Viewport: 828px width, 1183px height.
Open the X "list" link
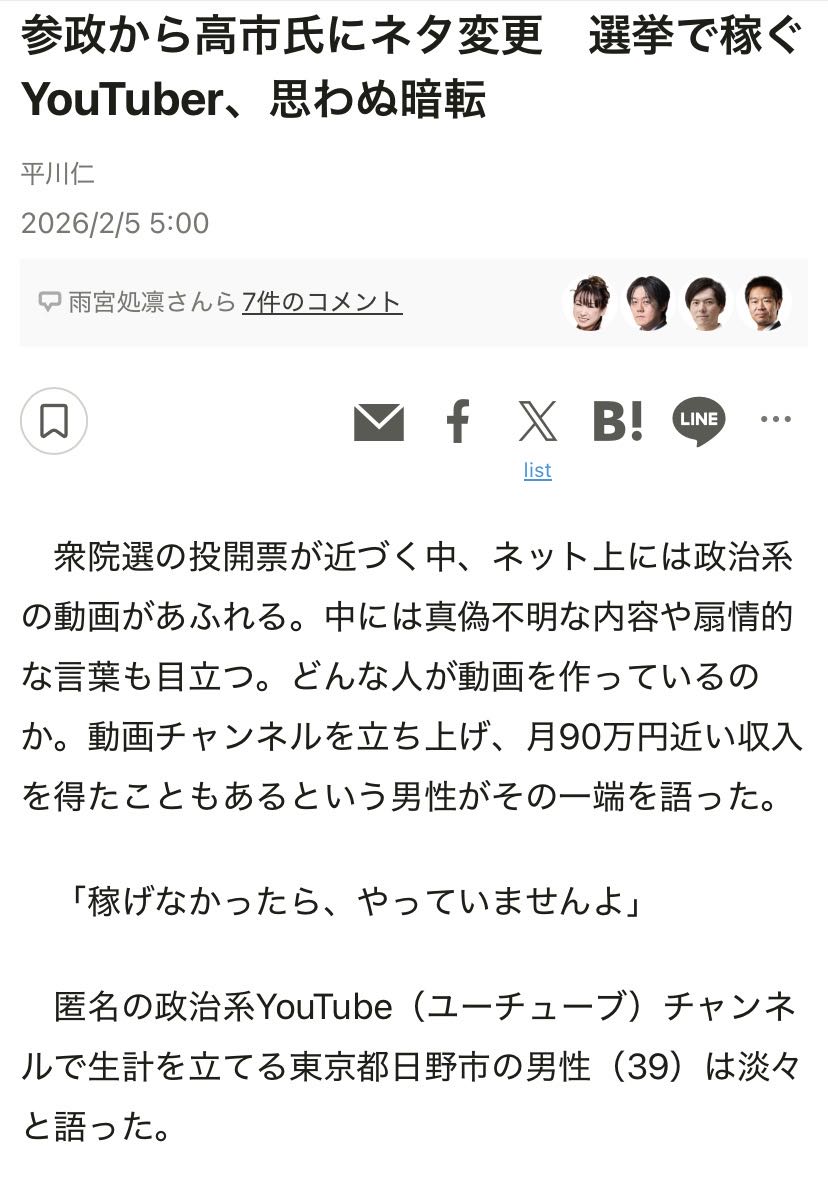click(538, 470)
